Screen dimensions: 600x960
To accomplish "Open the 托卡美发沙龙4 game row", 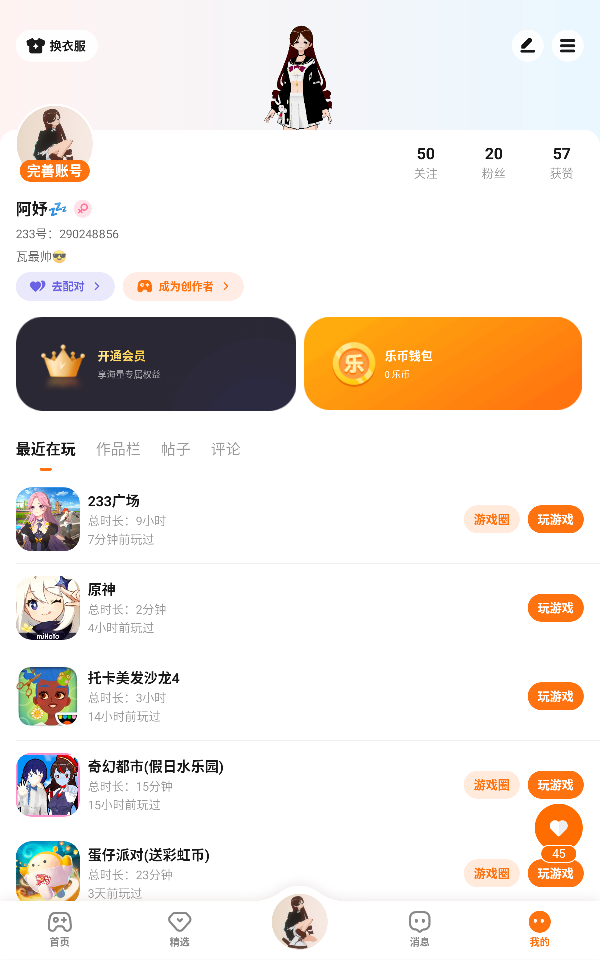I will [300, 697].
